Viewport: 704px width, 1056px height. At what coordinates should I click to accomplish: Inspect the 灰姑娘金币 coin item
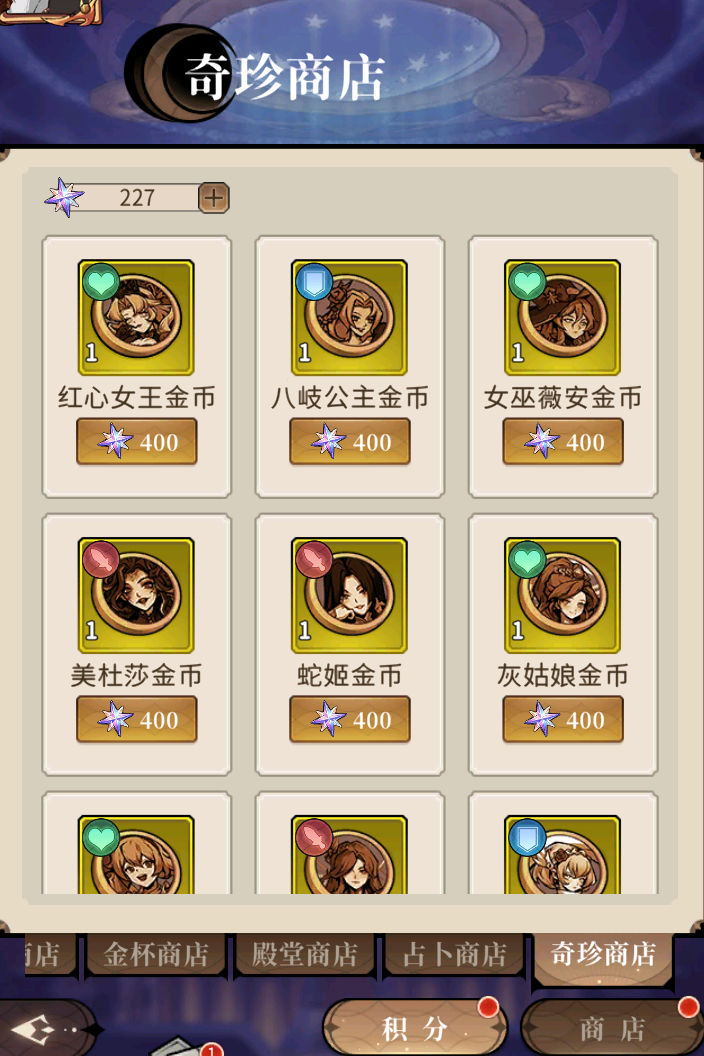click(562, 595)
